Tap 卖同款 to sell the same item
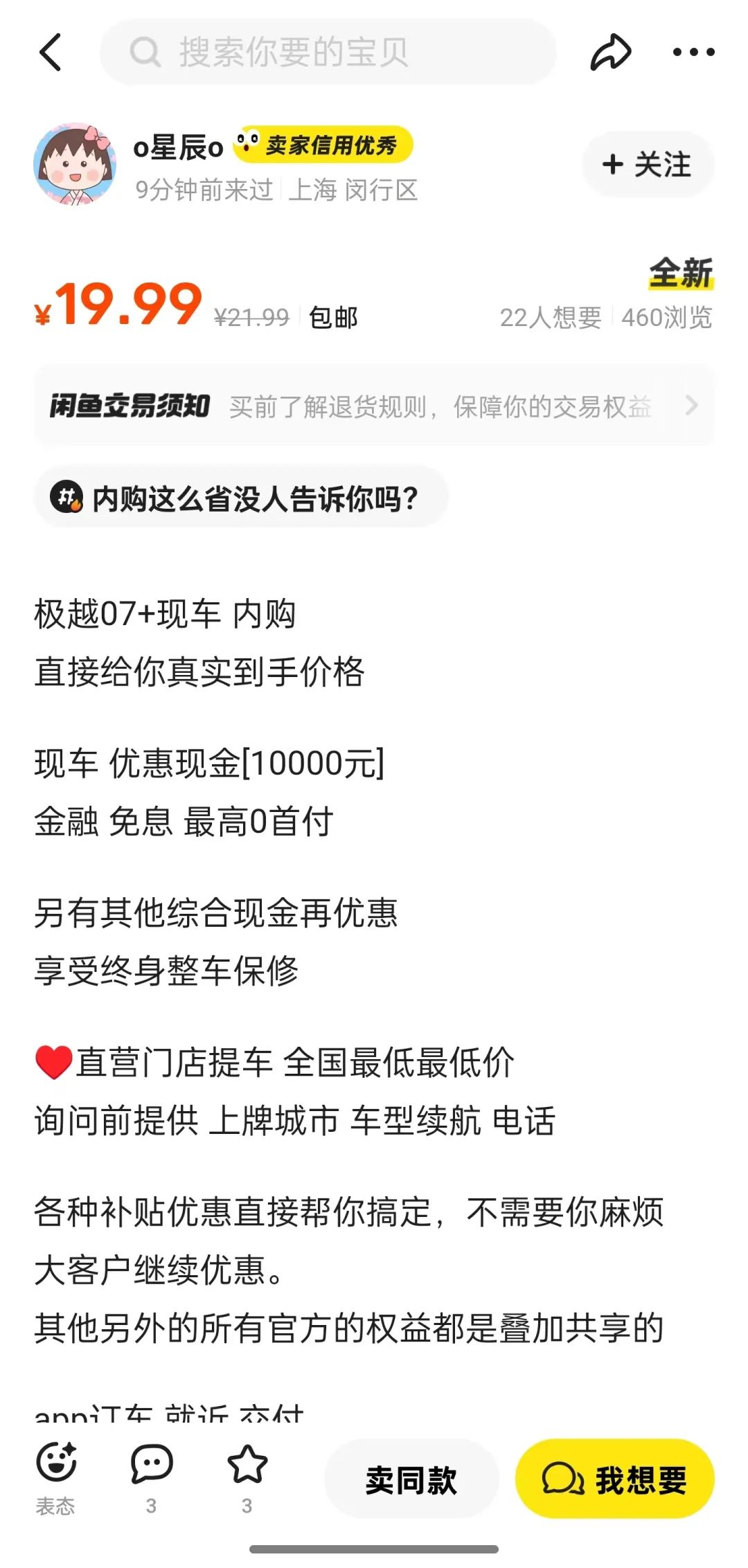Image resolution: width=748 pixels, height=1568 pixels. (x=411, y=1480)
